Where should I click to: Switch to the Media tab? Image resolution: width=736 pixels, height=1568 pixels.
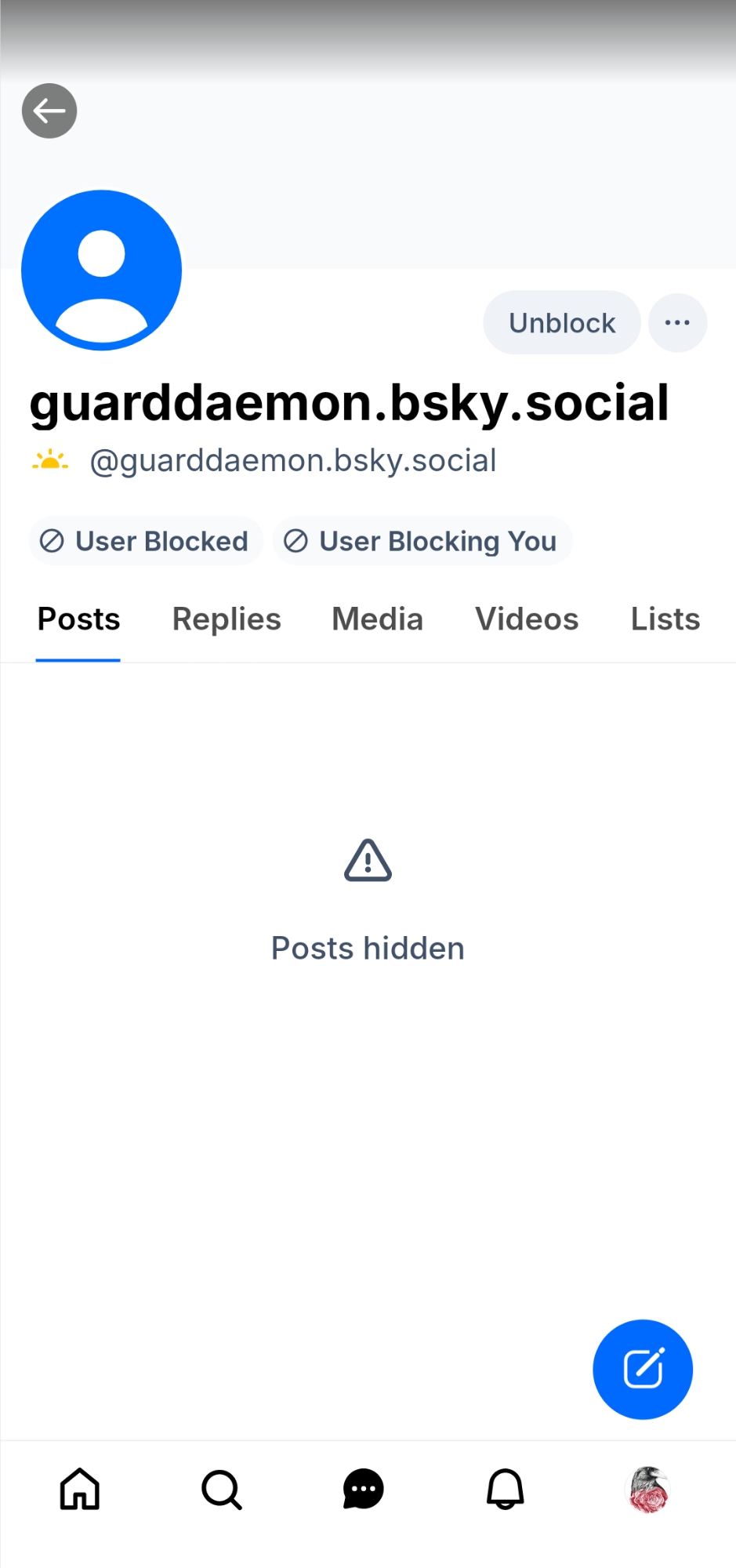coord(377,619)
